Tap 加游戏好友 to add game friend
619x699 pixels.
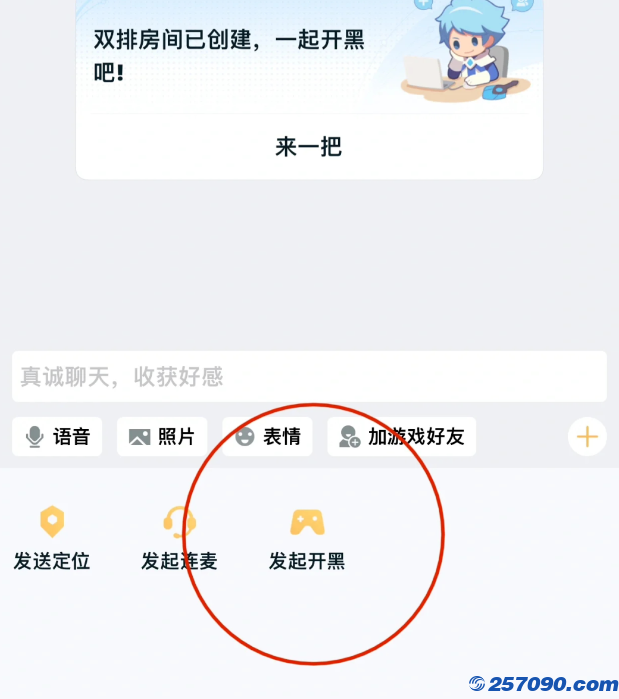tap(401, 437)
